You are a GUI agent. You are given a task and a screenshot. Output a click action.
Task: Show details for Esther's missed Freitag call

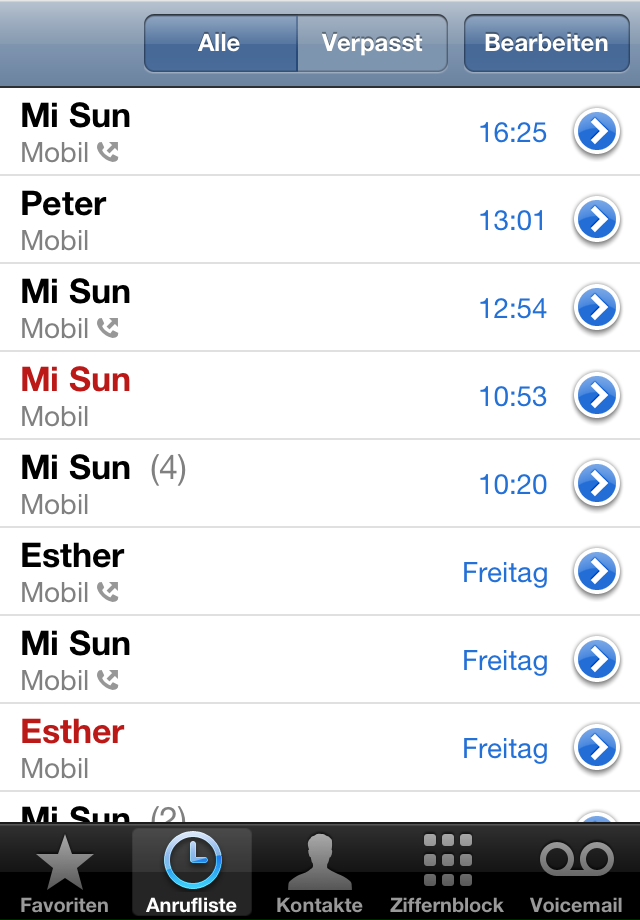(597, 749)
